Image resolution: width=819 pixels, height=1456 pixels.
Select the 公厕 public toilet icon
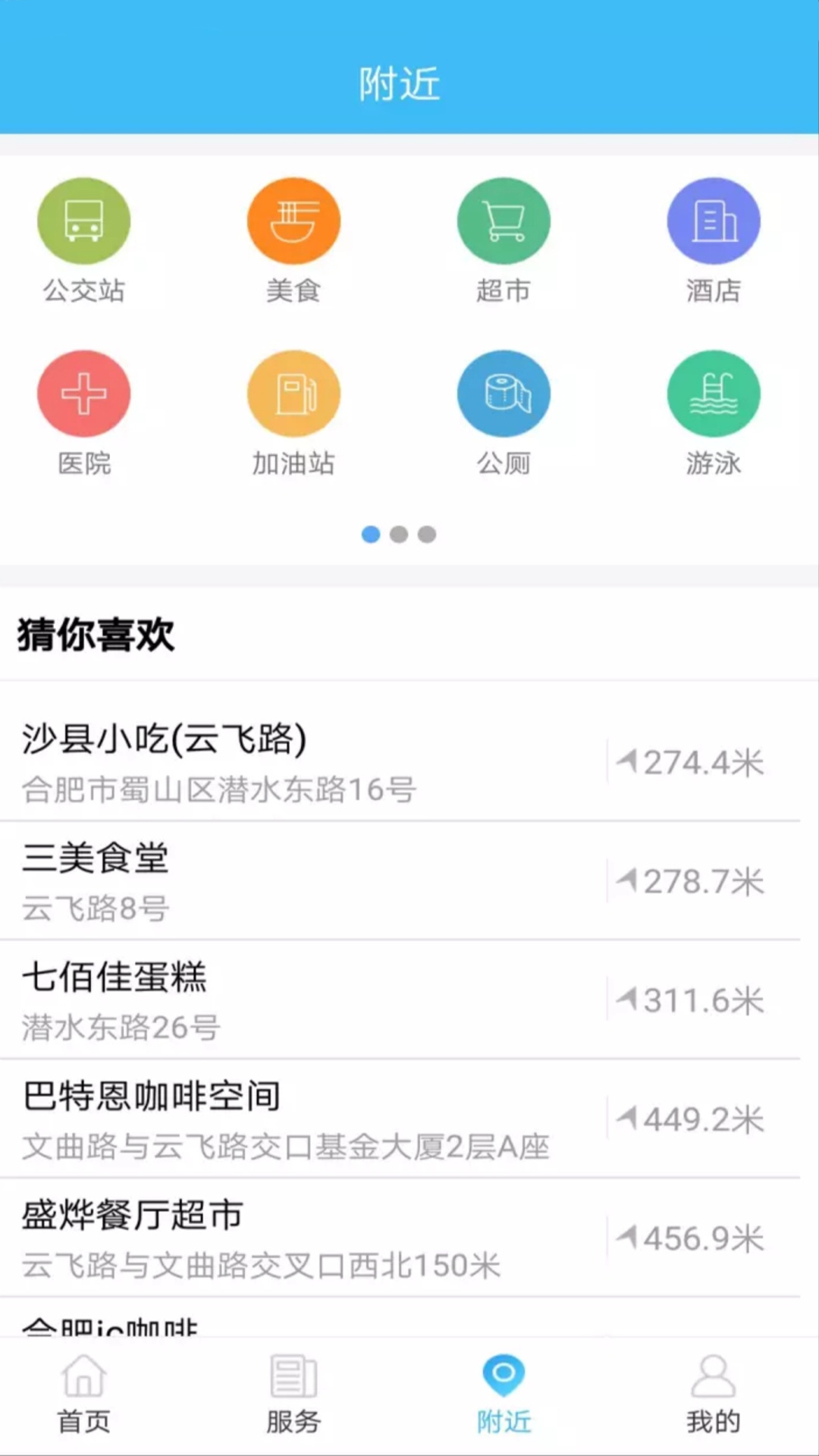[x=503, y=393]
